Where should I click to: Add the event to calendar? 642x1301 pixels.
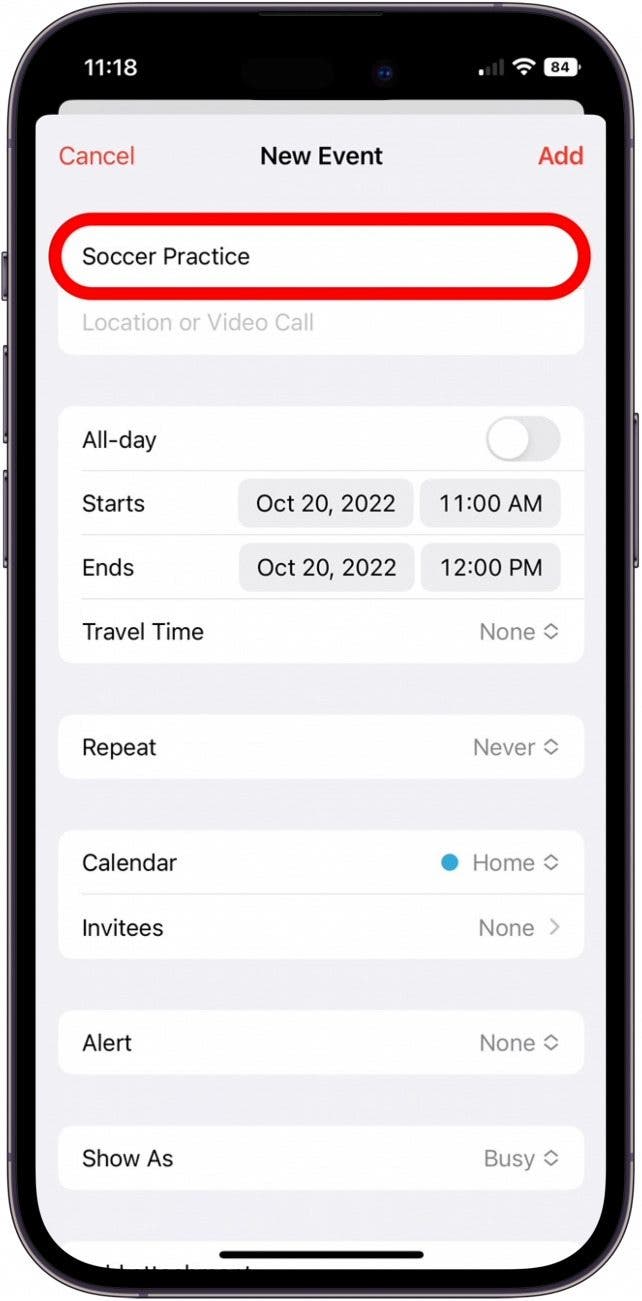(x=560, y=156)
